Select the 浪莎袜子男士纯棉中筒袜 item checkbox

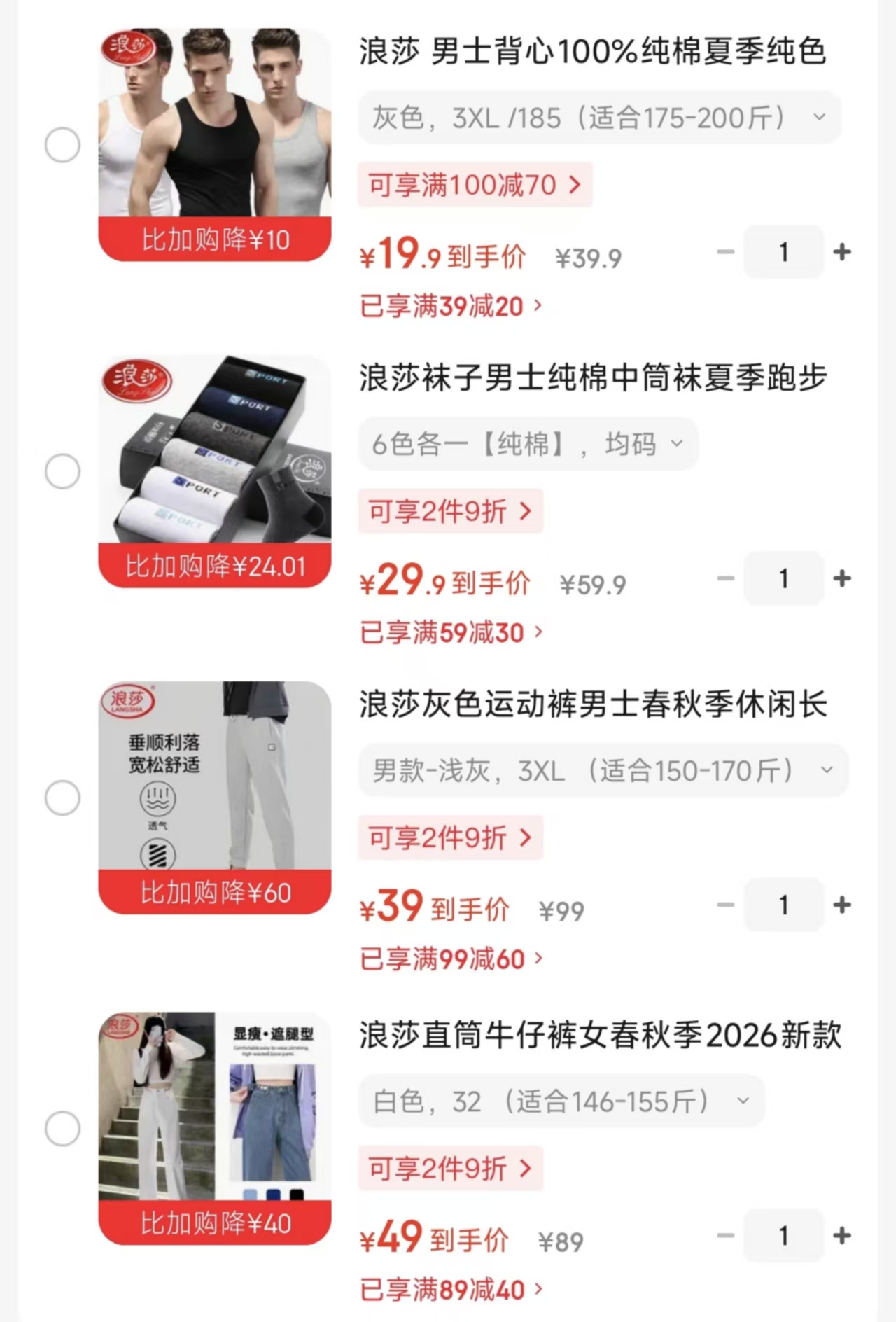62,471
